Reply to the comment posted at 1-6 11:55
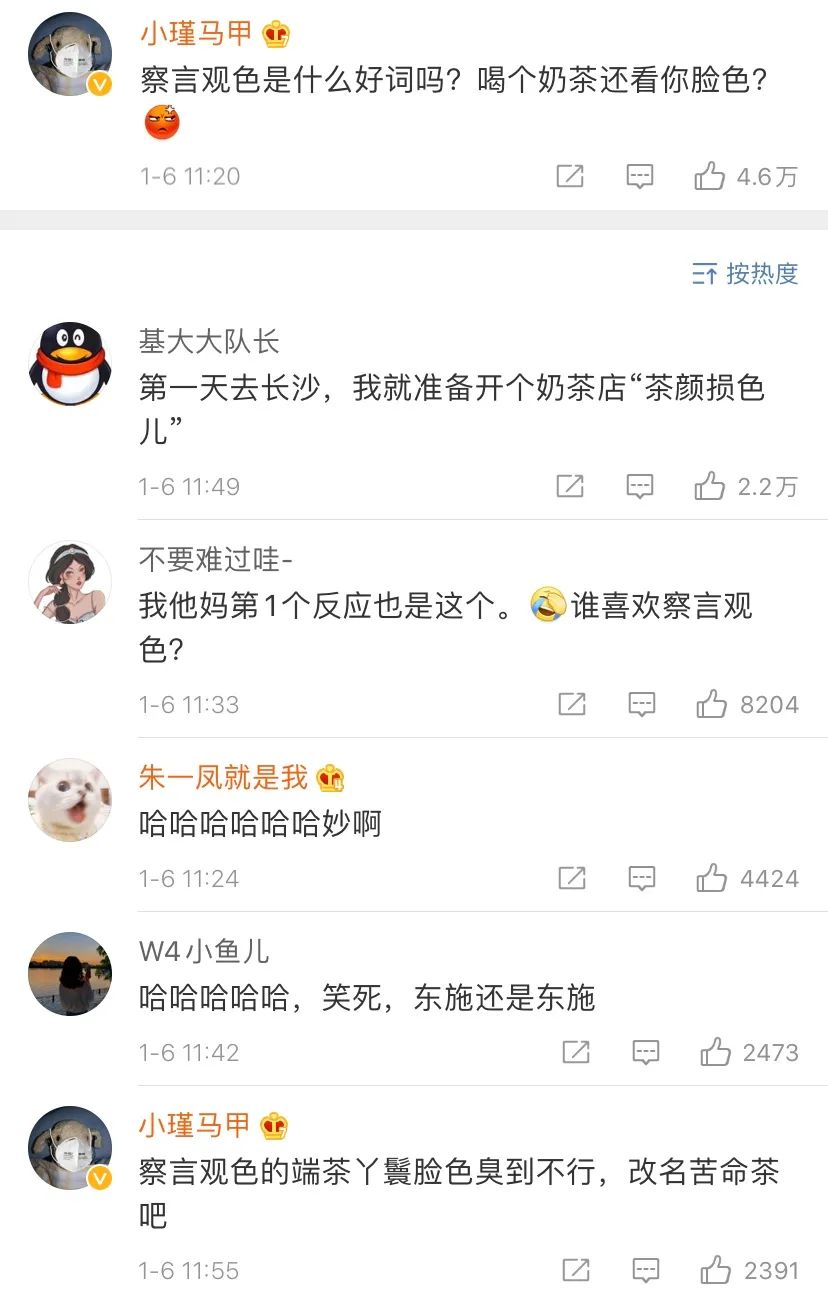 (646, 1271)
